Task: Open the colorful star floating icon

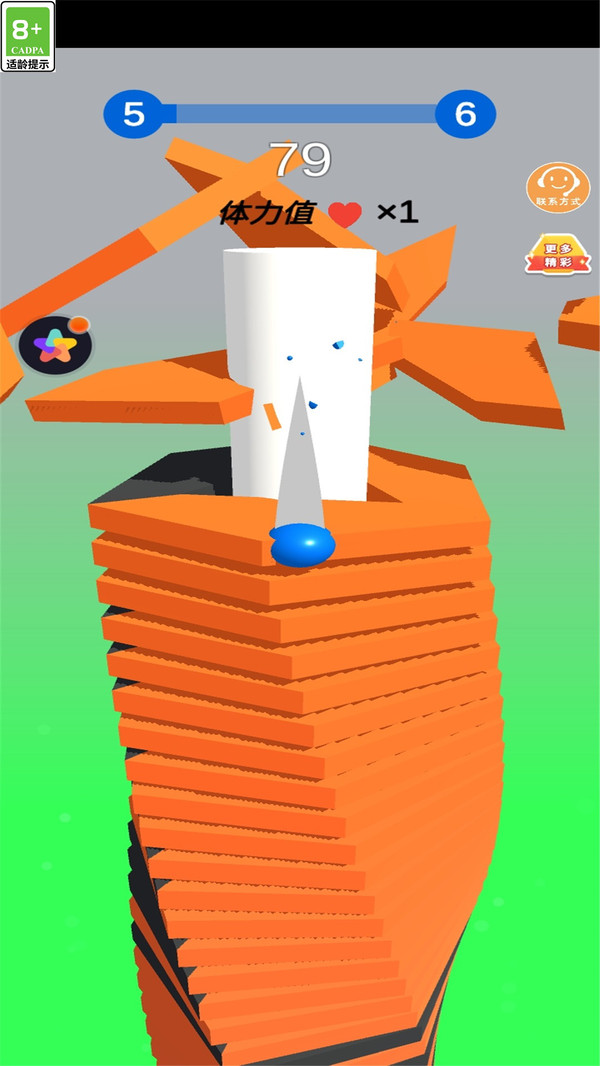Action: [55, 345]
